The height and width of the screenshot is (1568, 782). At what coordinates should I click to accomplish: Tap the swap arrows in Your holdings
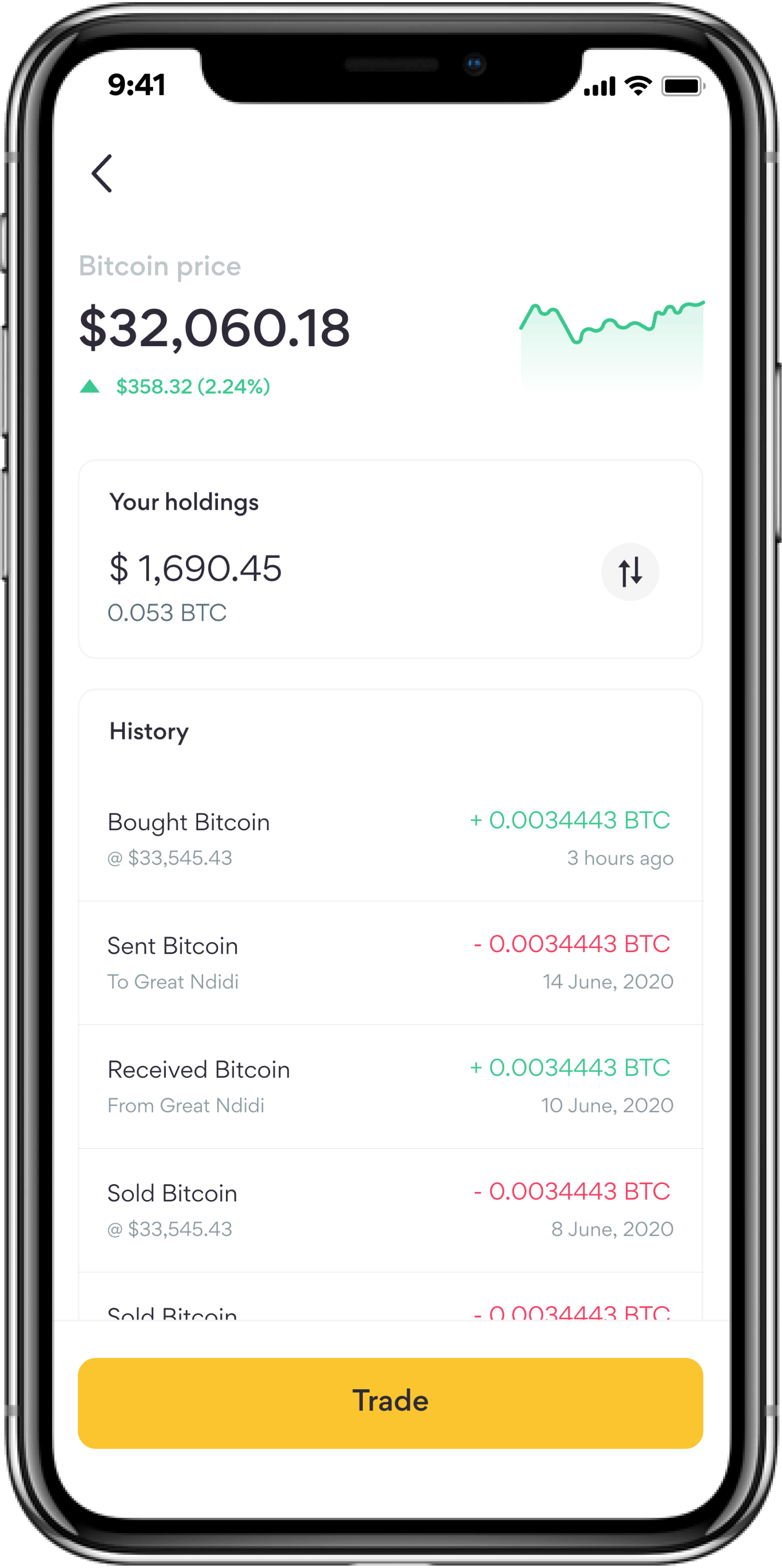tap(630, 572)
